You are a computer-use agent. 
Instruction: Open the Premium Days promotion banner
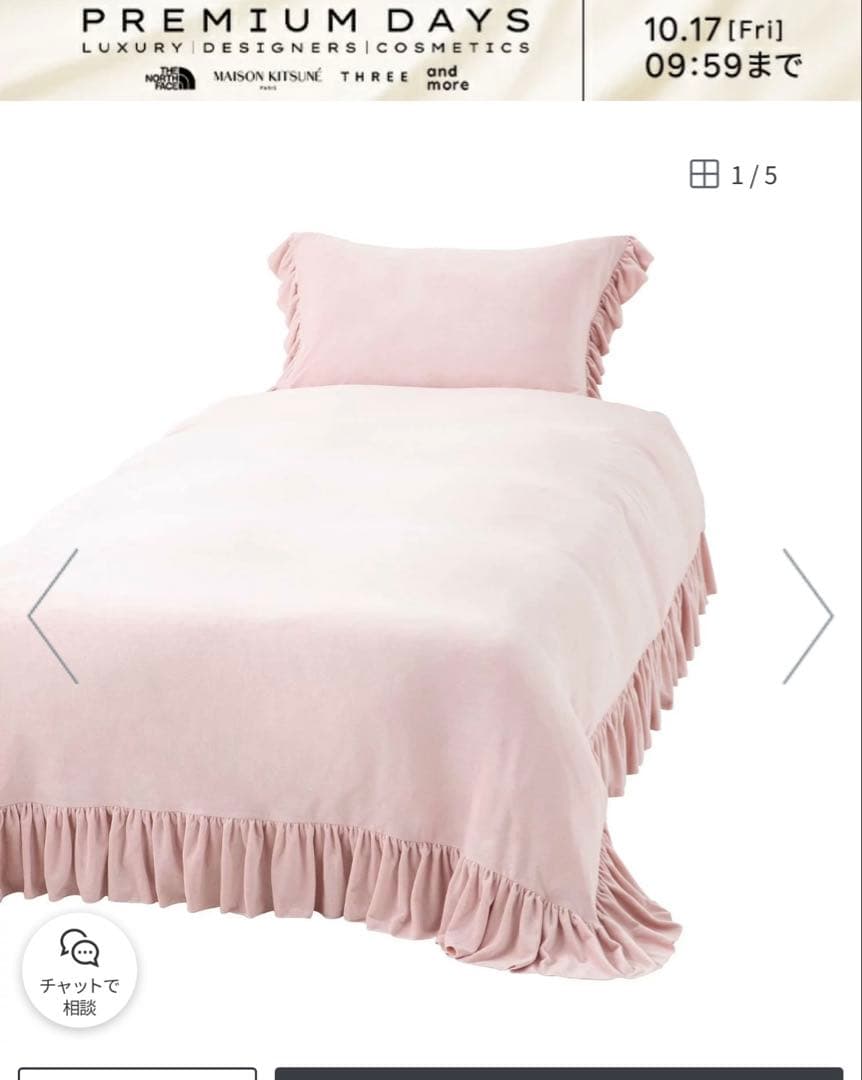pyautogui.click(x=430, y=48)
